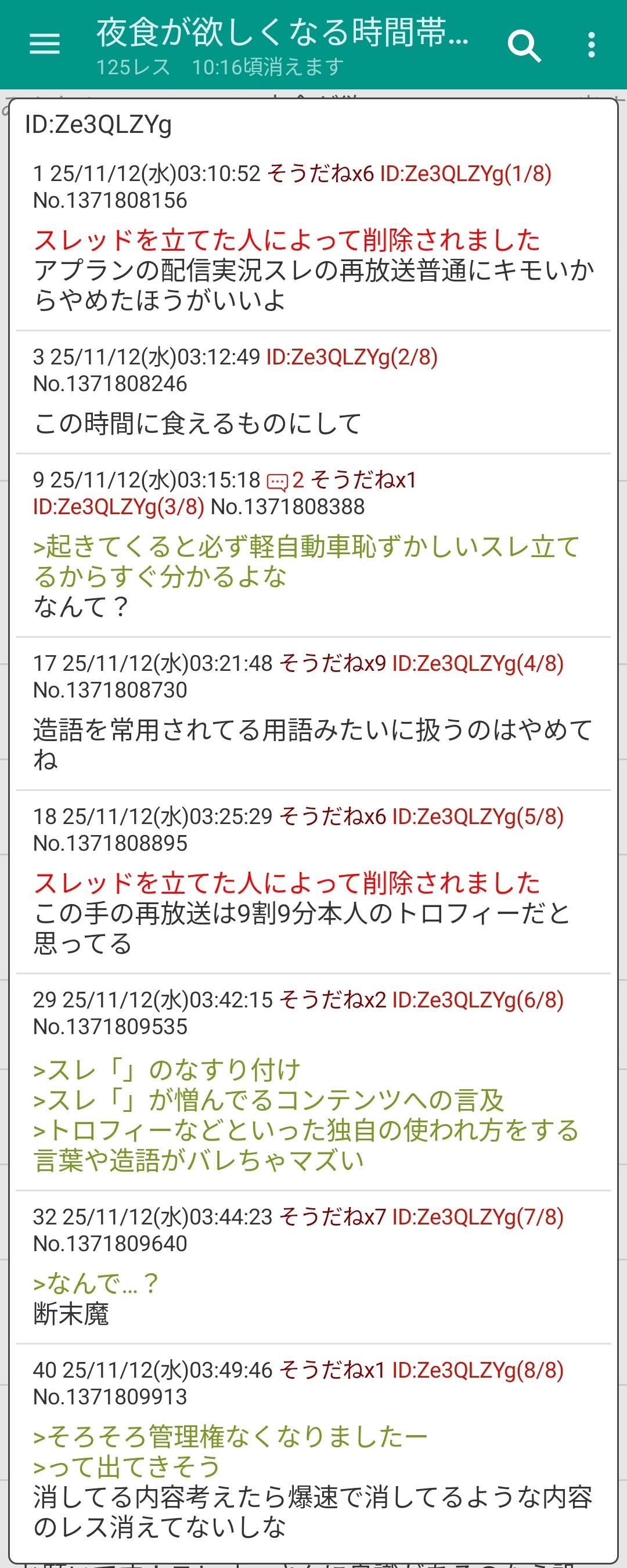Open the hamburger drawer menu
Image resolution: width=627 pixels, height=1568 pixels.
point(45,44)
